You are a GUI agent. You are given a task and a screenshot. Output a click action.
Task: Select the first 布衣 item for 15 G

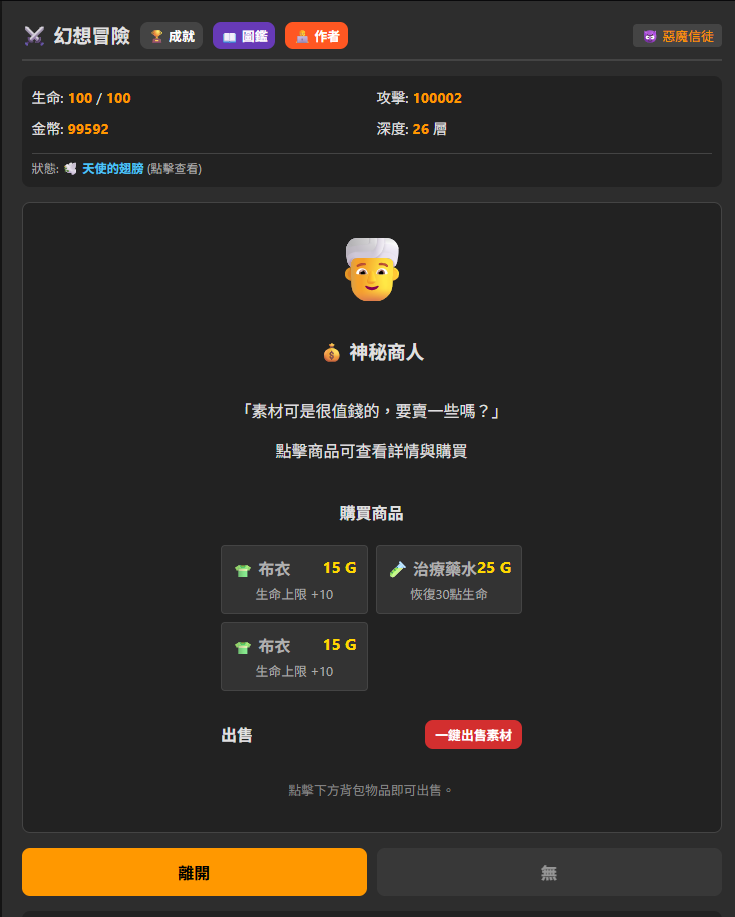pos(294,579)
